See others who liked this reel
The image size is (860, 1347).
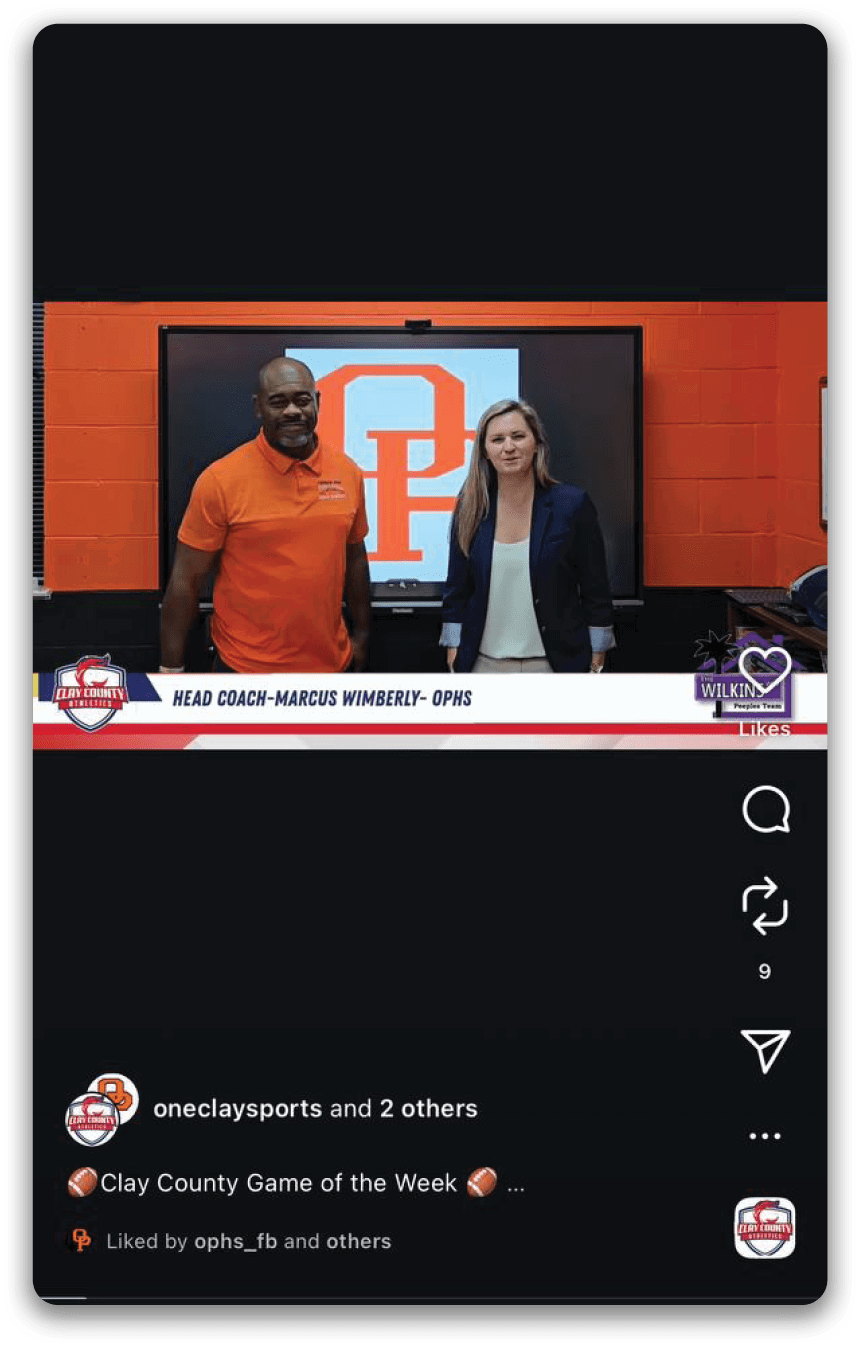(358, 1241)
